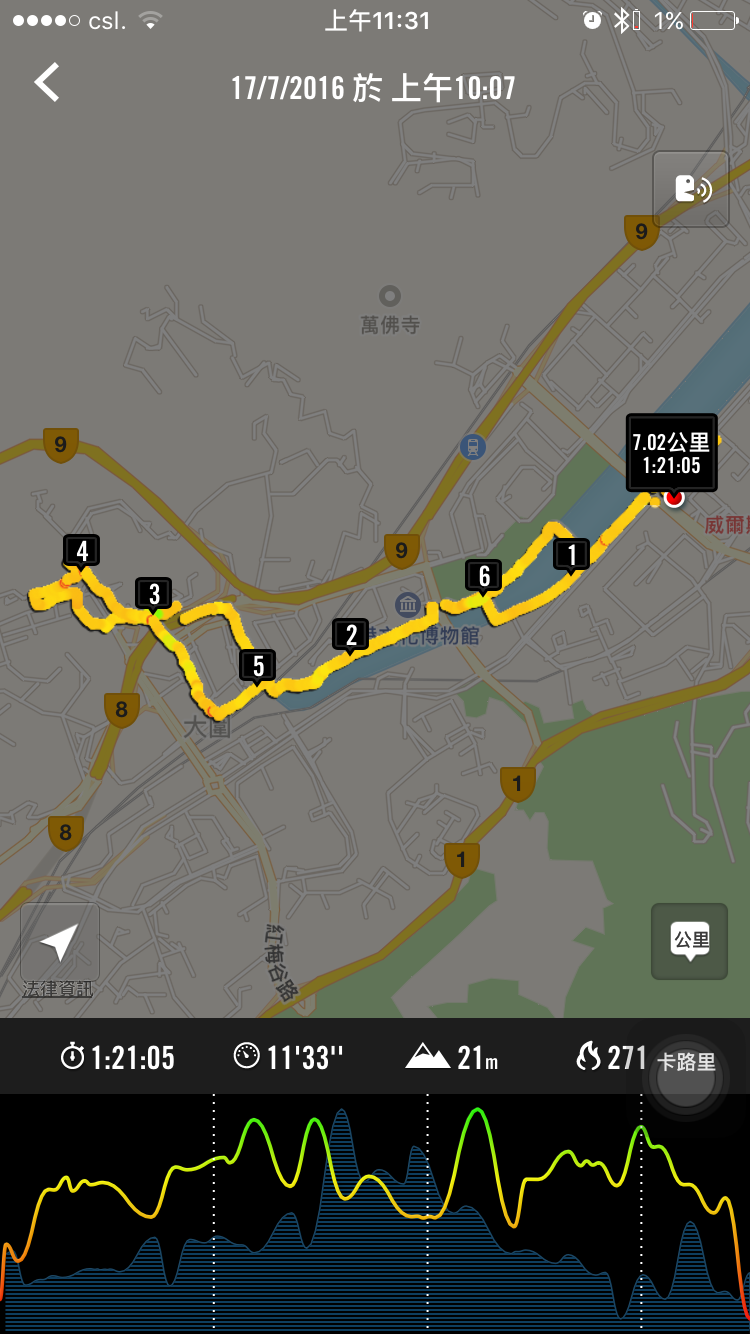This screenshot has height=1334, width=750.
Task: Go back using the top-left arrow
Action: tap(47, 83)
